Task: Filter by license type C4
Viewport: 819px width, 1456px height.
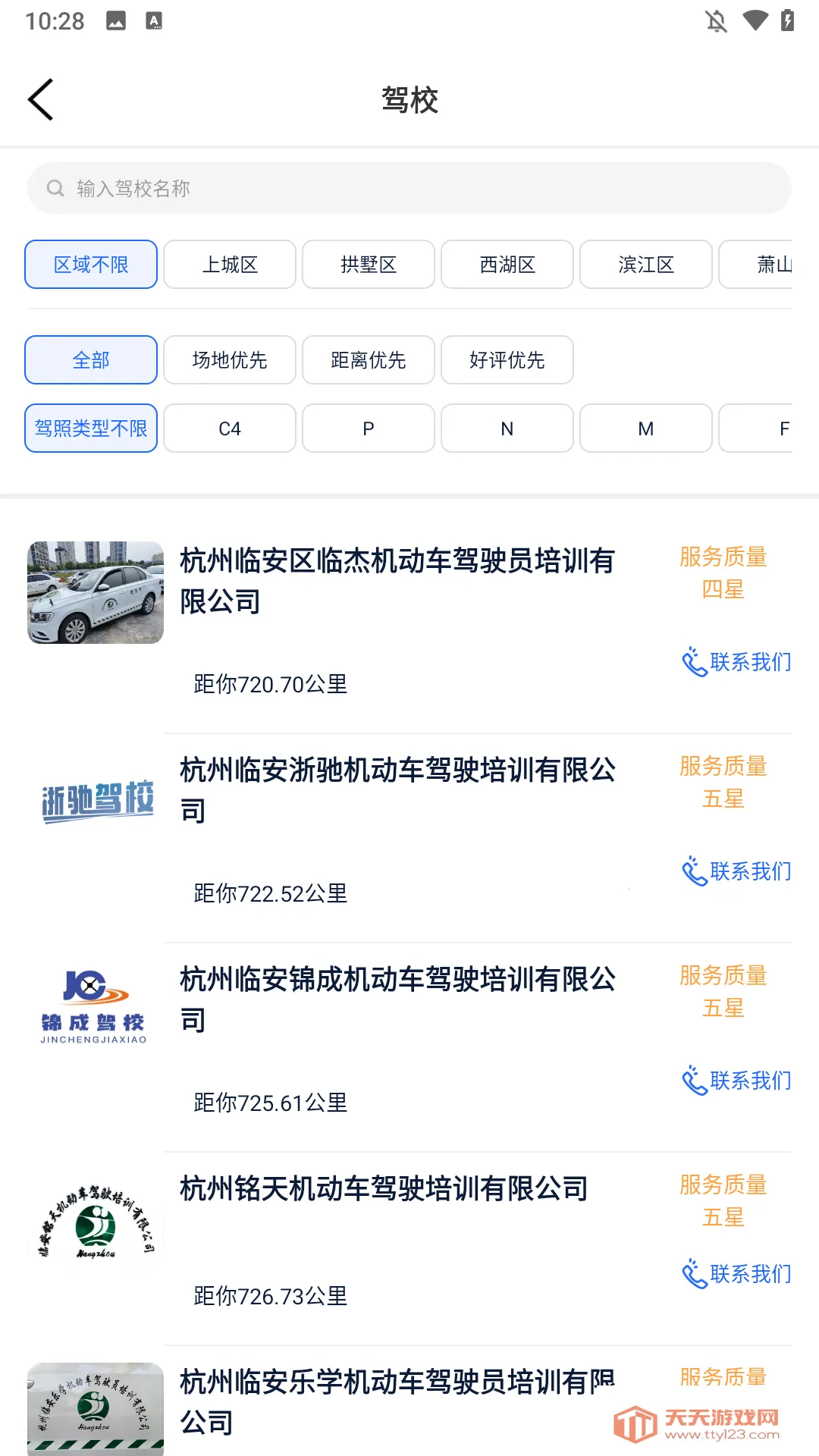Action: coord(230,428)
